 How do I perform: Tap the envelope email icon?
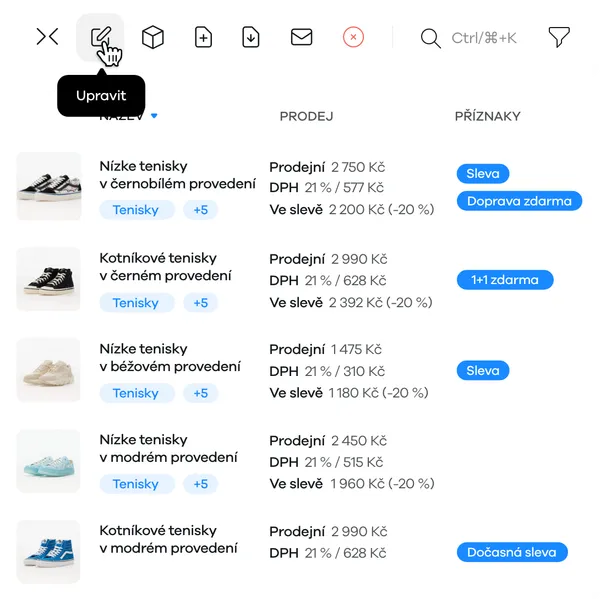(302, 37)
